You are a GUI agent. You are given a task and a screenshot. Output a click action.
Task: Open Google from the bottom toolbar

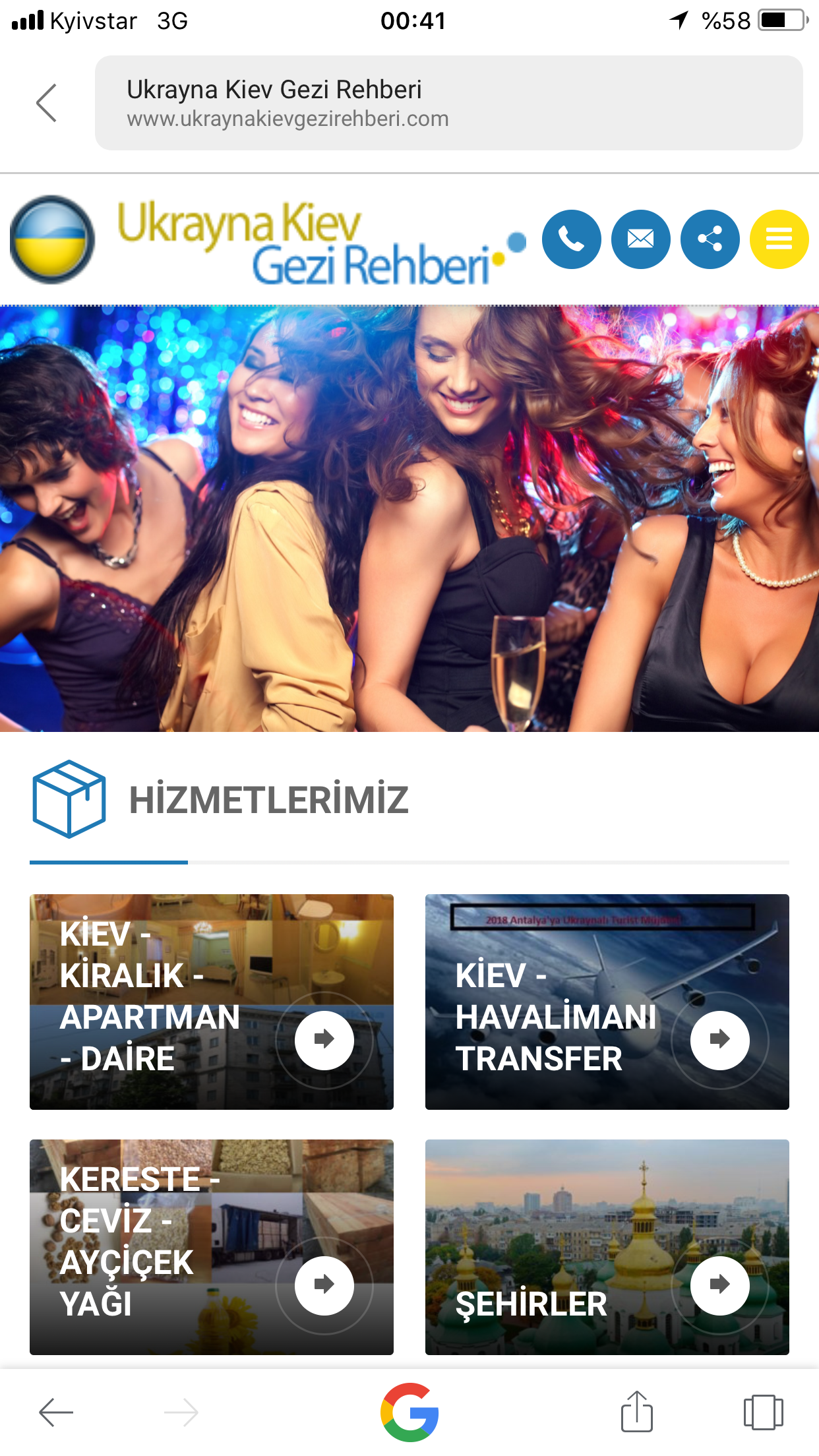409,1412
